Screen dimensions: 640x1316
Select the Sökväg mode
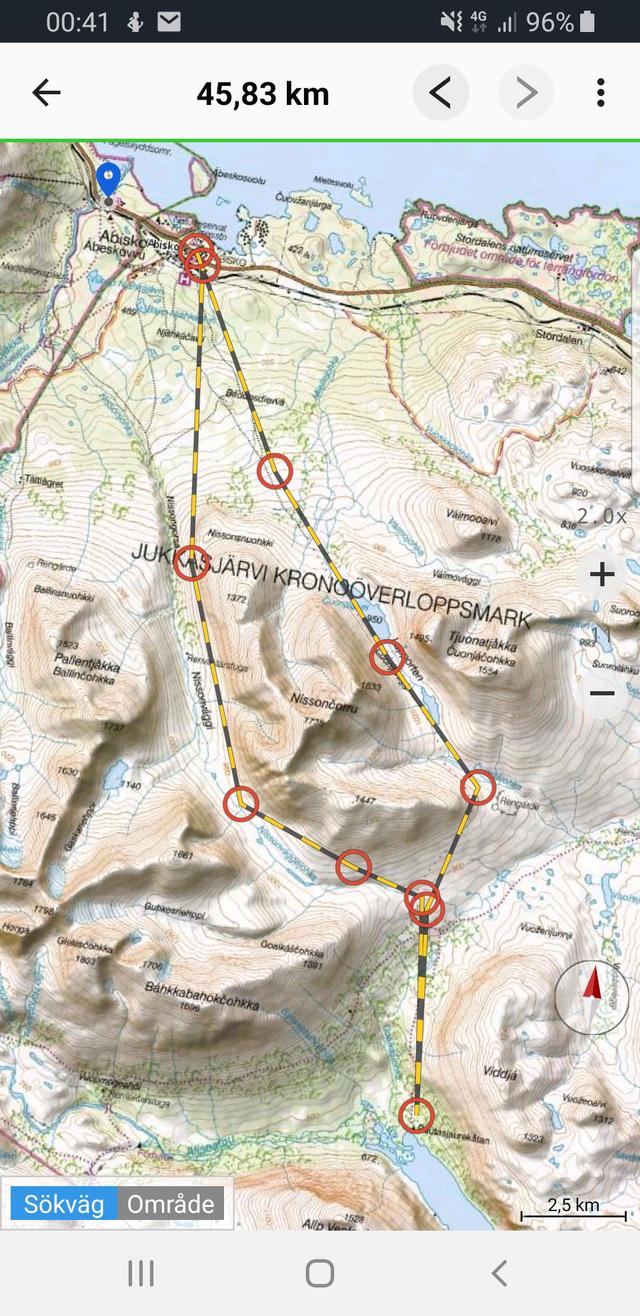click(64, 1204)
